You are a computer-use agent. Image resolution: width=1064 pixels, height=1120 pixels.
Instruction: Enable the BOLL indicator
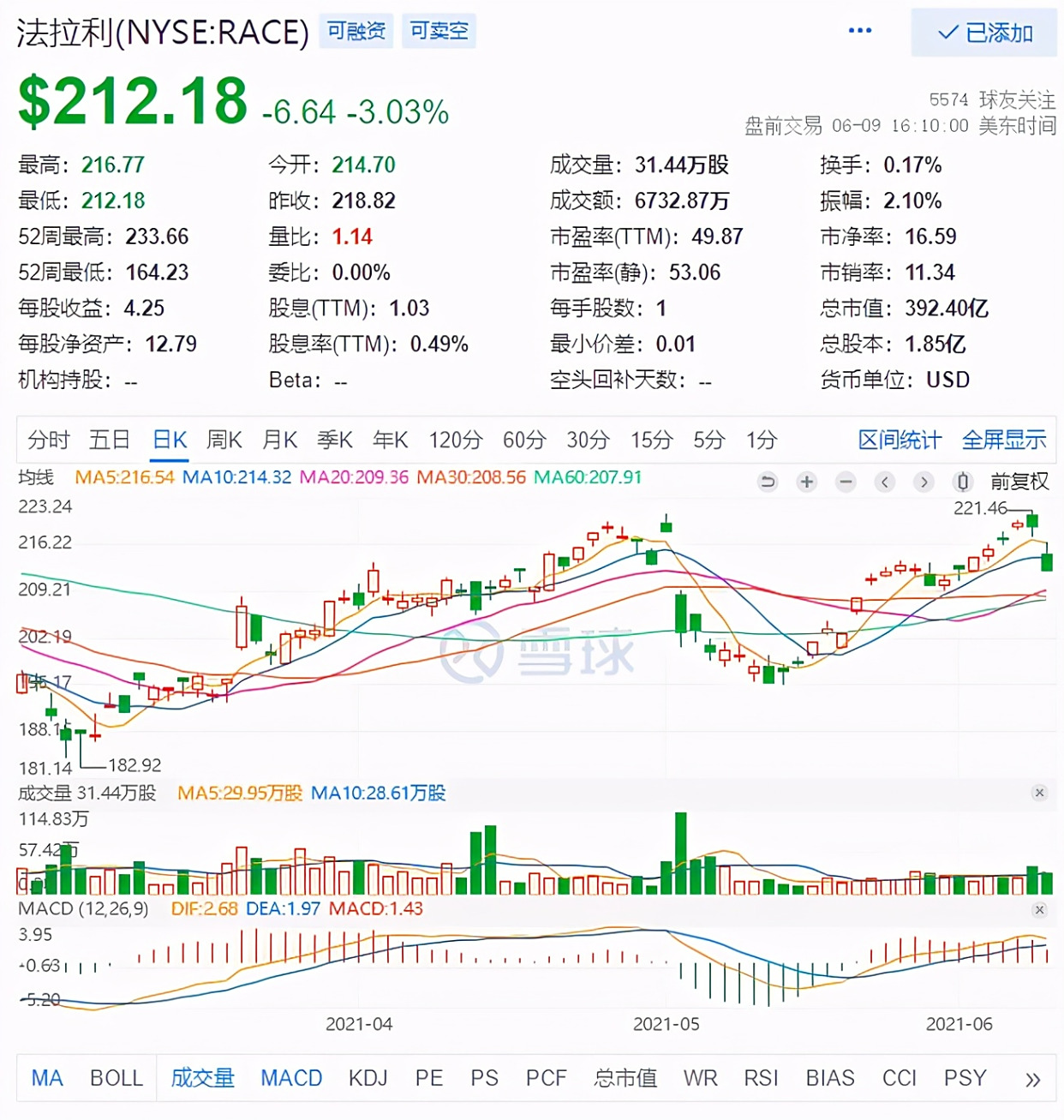[x=117, y=1078]
